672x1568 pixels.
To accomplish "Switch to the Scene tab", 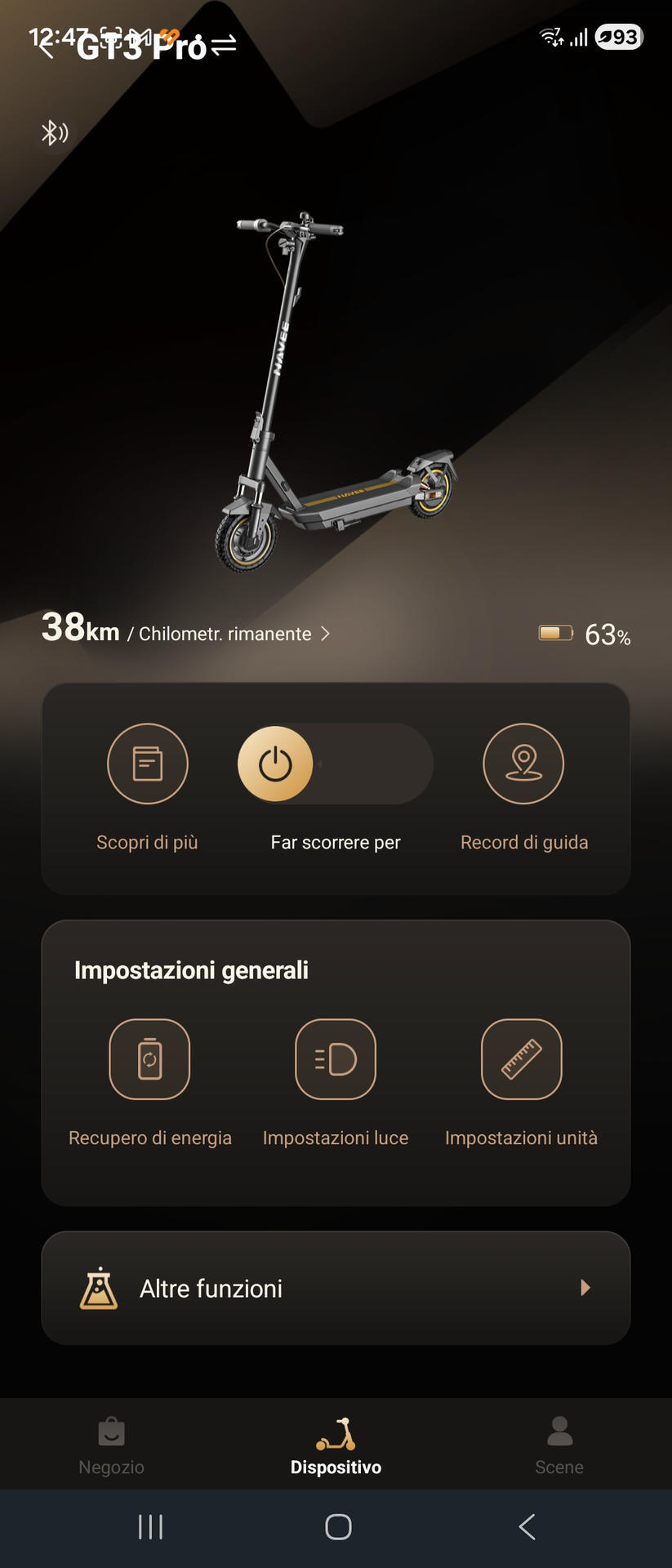I will point(559,1445).
